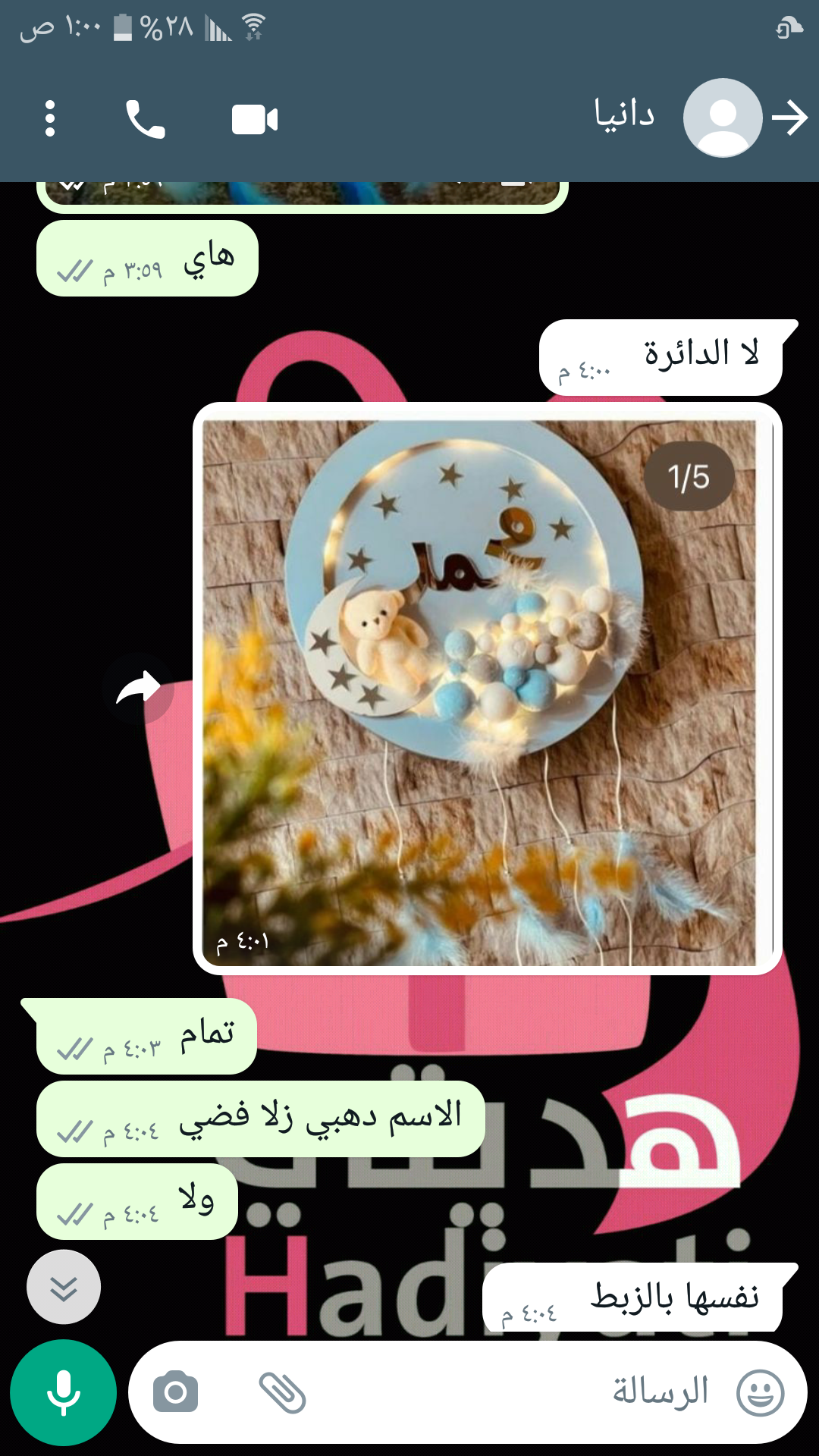Start a voice call with دانيا

pos(145,120)
